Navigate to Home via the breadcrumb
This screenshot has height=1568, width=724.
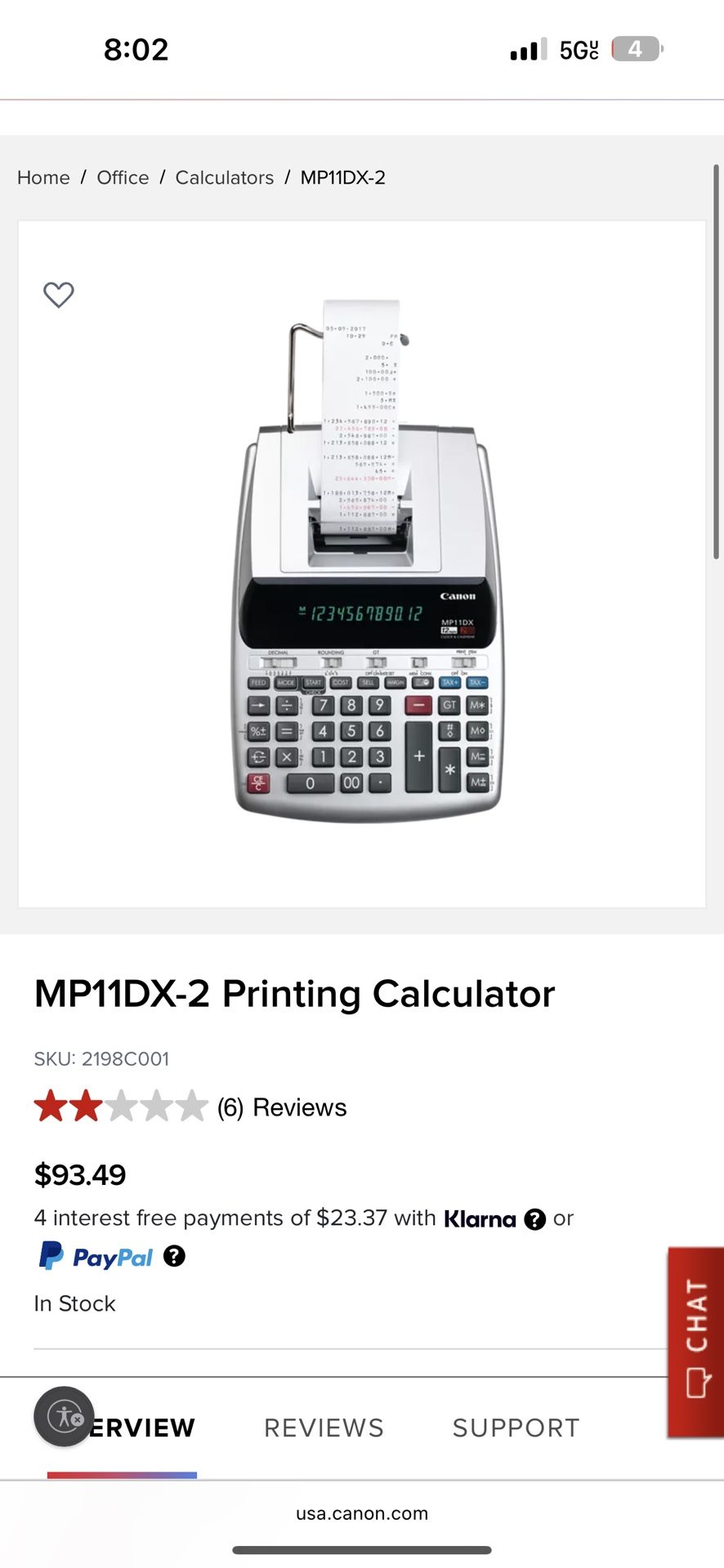coord(43,177)
